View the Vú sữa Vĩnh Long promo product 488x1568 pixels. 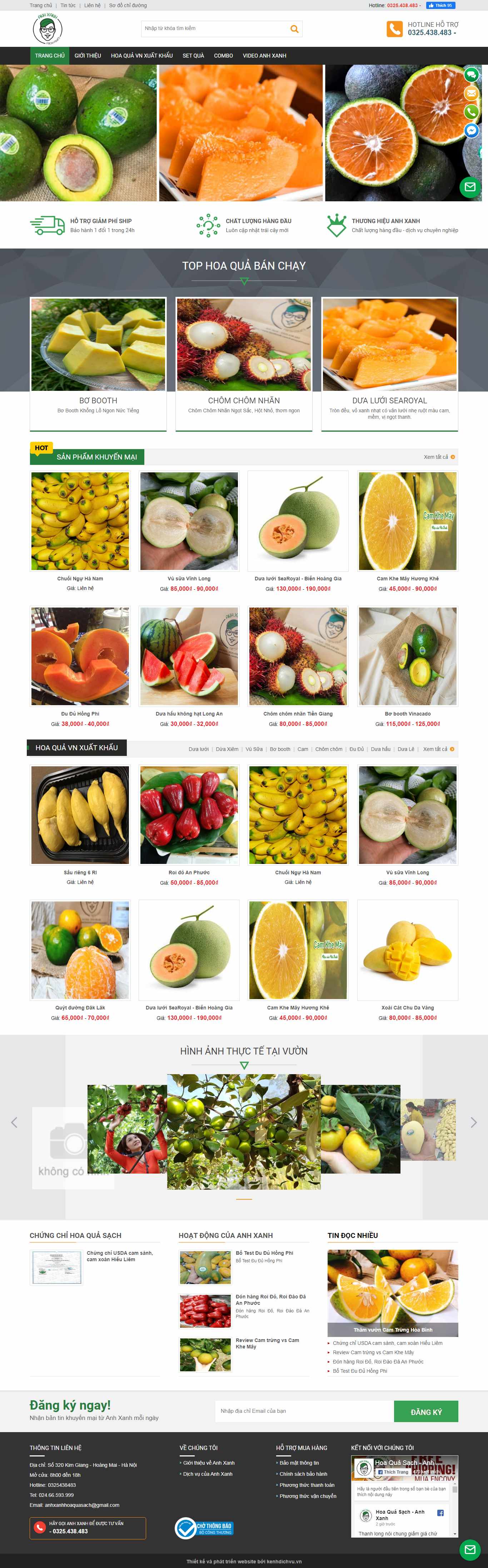click(x=189, y=522)
